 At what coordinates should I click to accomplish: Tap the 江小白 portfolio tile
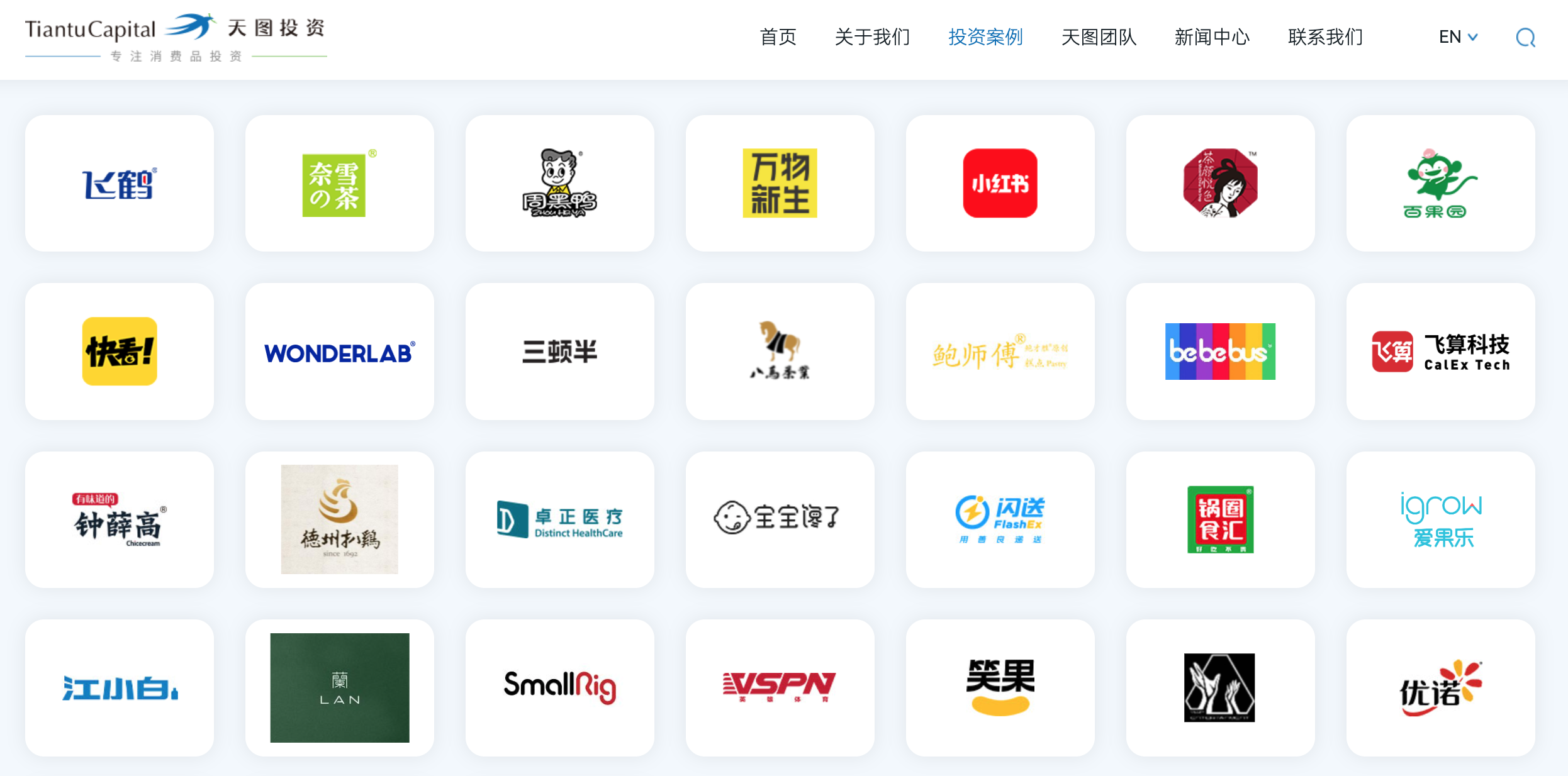coord(120,687)
